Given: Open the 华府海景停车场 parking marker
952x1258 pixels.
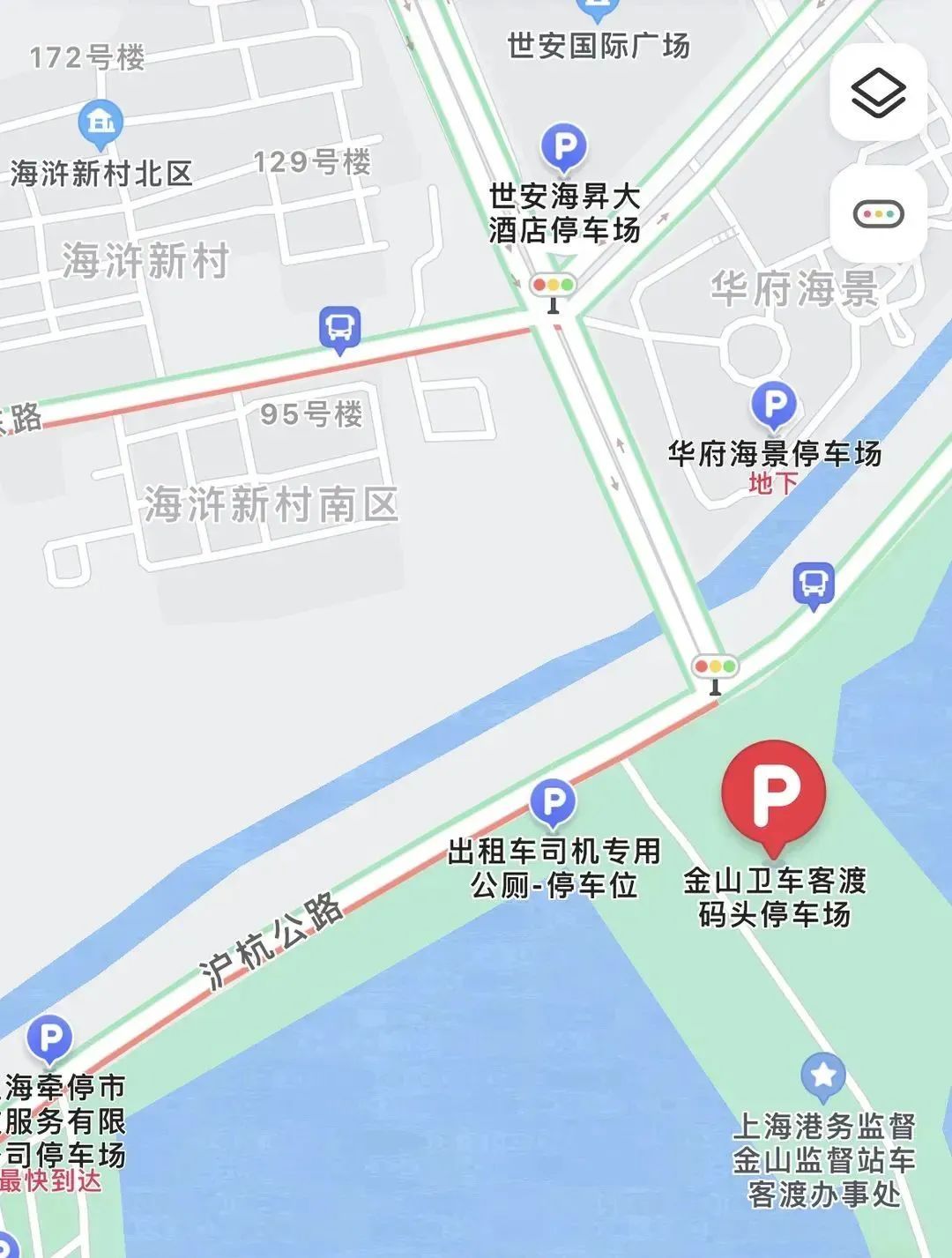Looking at the screenshot, I should [774, 406].
